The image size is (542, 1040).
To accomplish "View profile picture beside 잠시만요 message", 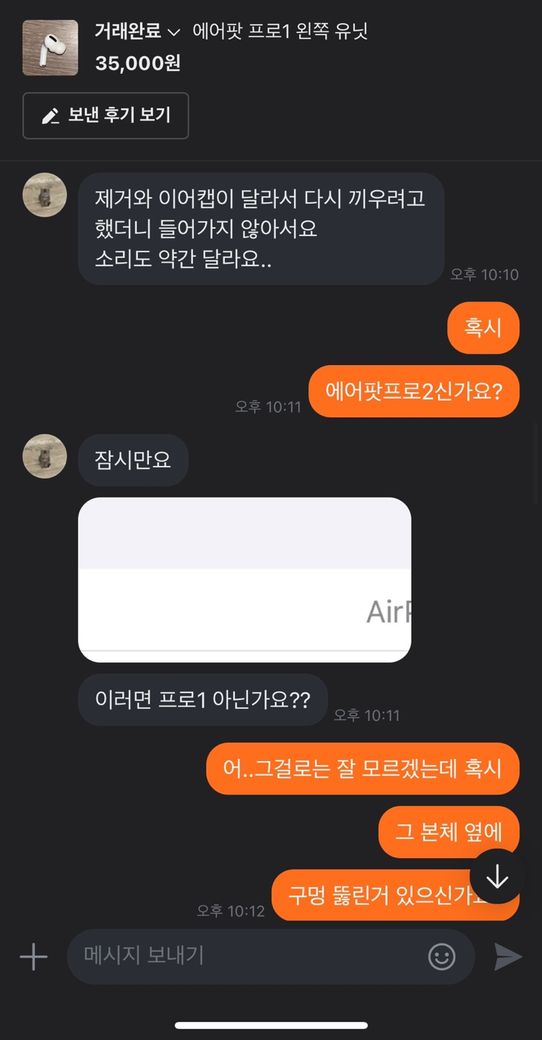I will 45,456.
